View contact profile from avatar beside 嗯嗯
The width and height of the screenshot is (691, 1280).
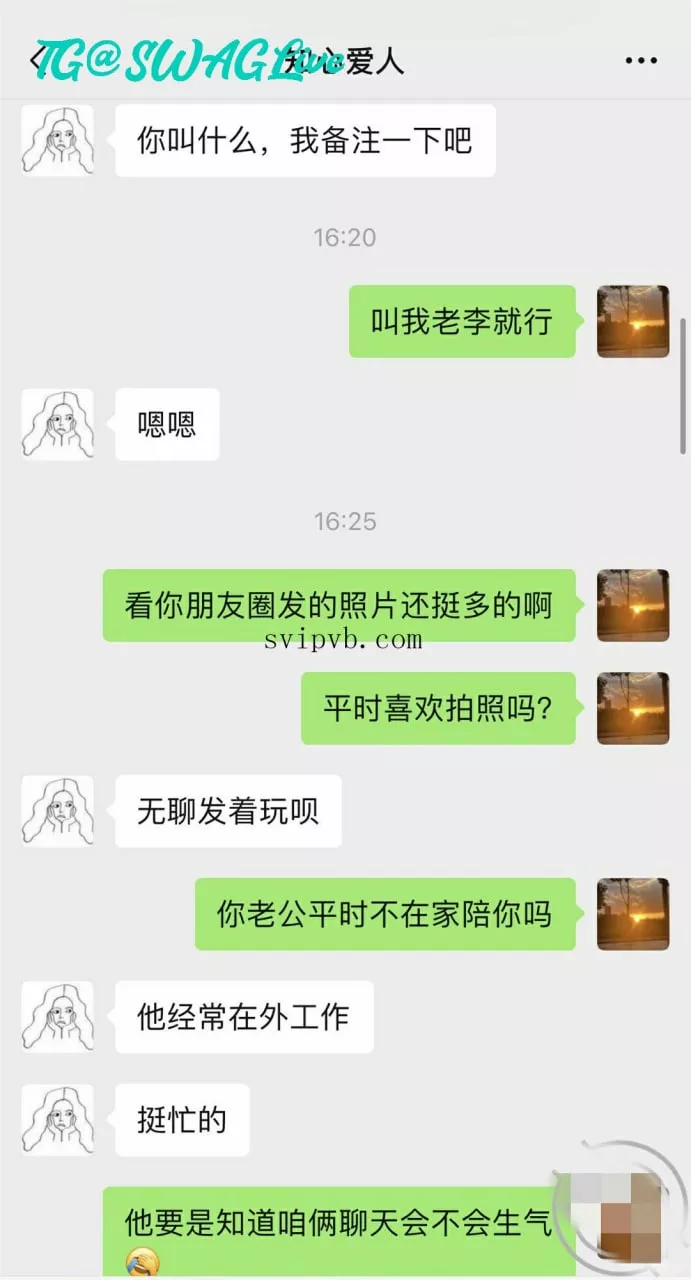(x=58, y=425)
